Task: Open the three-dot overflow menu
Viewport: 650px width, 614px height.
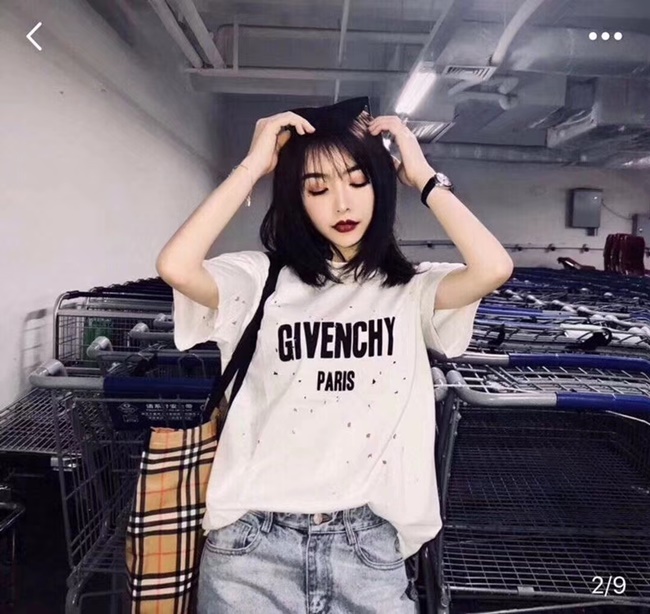Action: [x=605, y=36]
